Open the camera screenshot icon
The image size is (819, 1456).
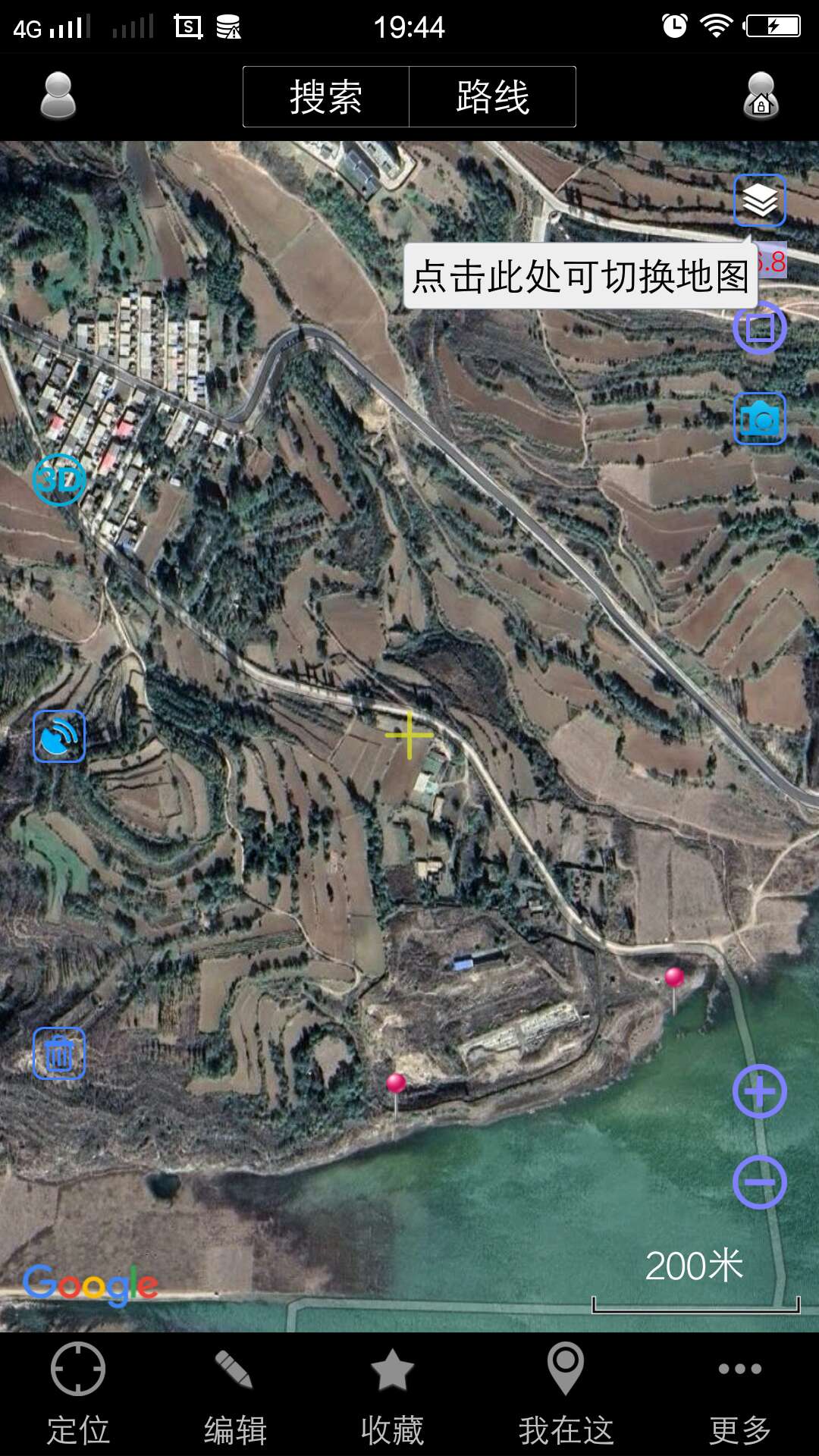point(759,419)
